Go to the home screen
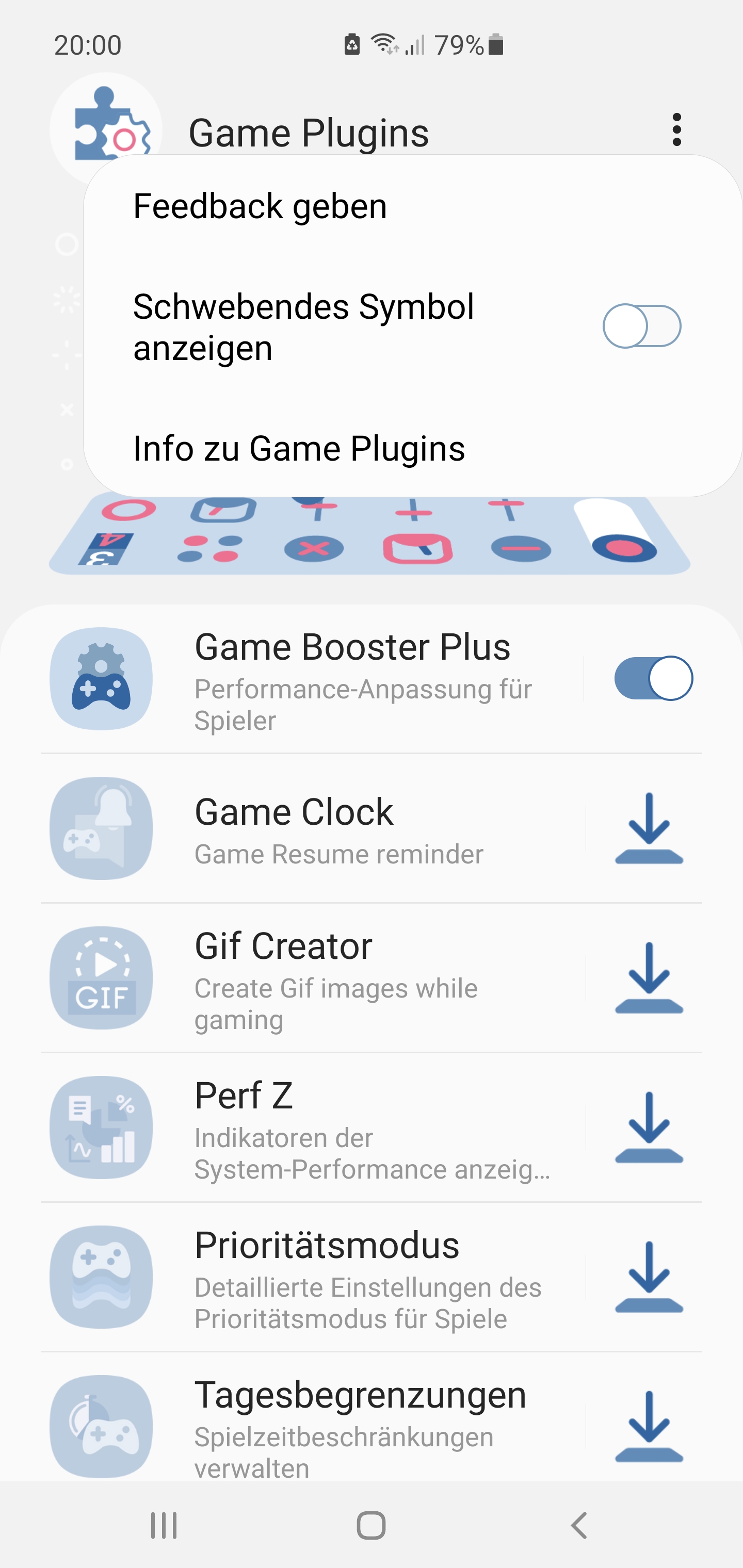This screenshot has width=743, height=1568. (x=371, y=1525)
